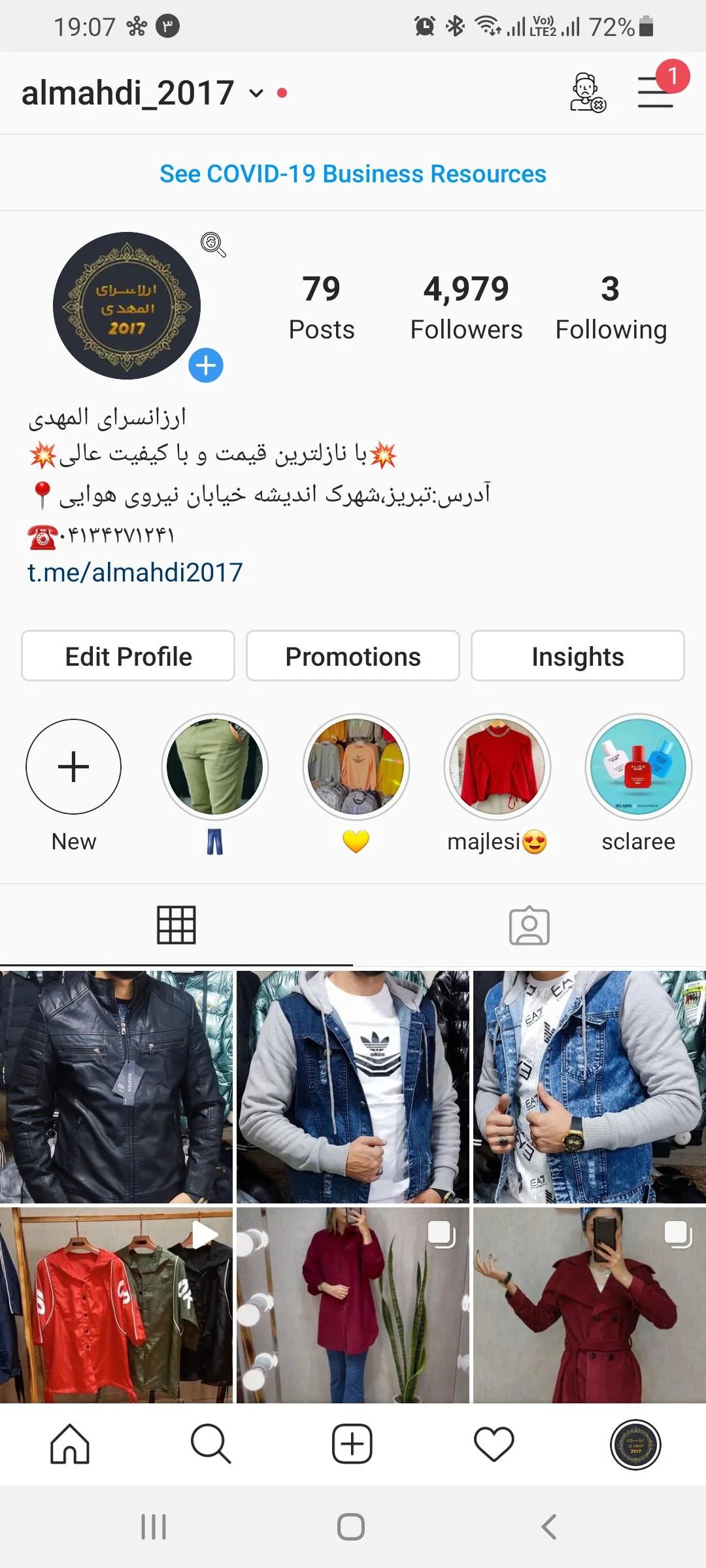Switch to the posts grid tab

coord(176,924)
